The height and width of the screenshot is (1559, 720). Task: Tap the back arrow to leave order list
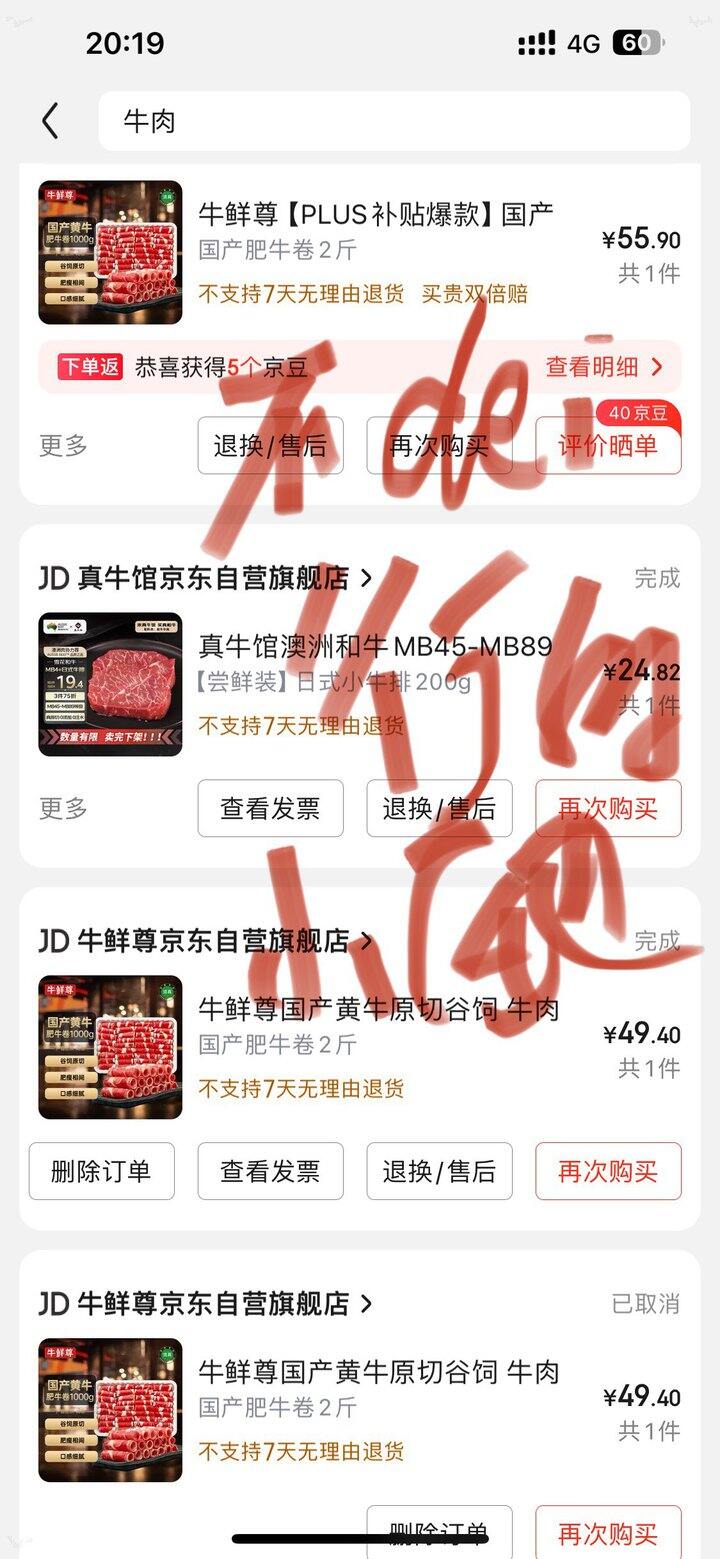[49, 119]
